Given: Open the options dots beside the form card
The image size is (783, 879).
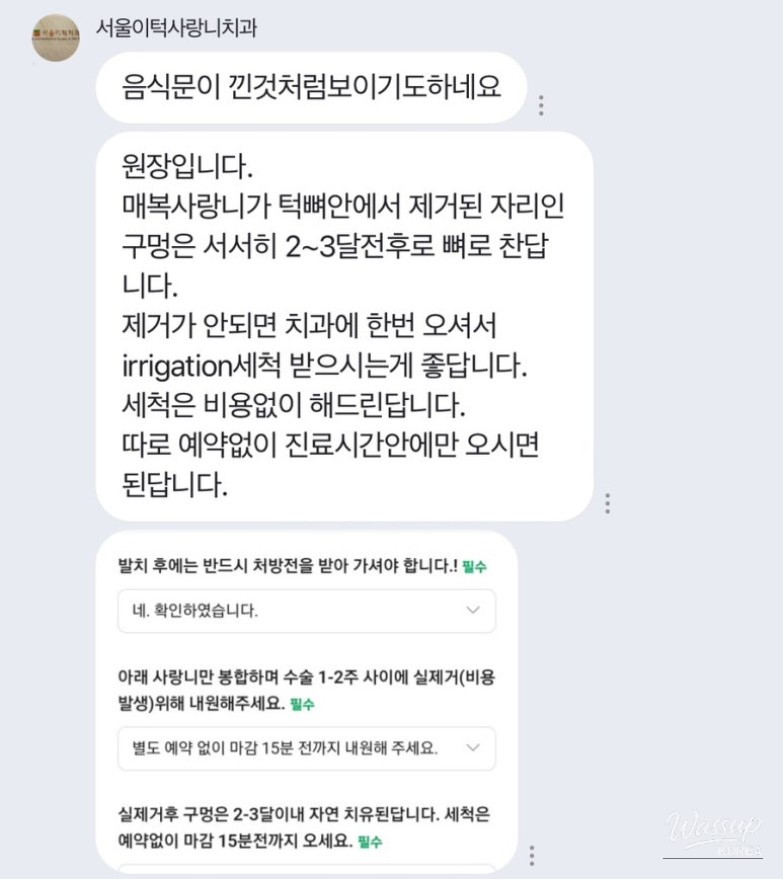Looking at the screenshot, I should (x=531, y=855).
